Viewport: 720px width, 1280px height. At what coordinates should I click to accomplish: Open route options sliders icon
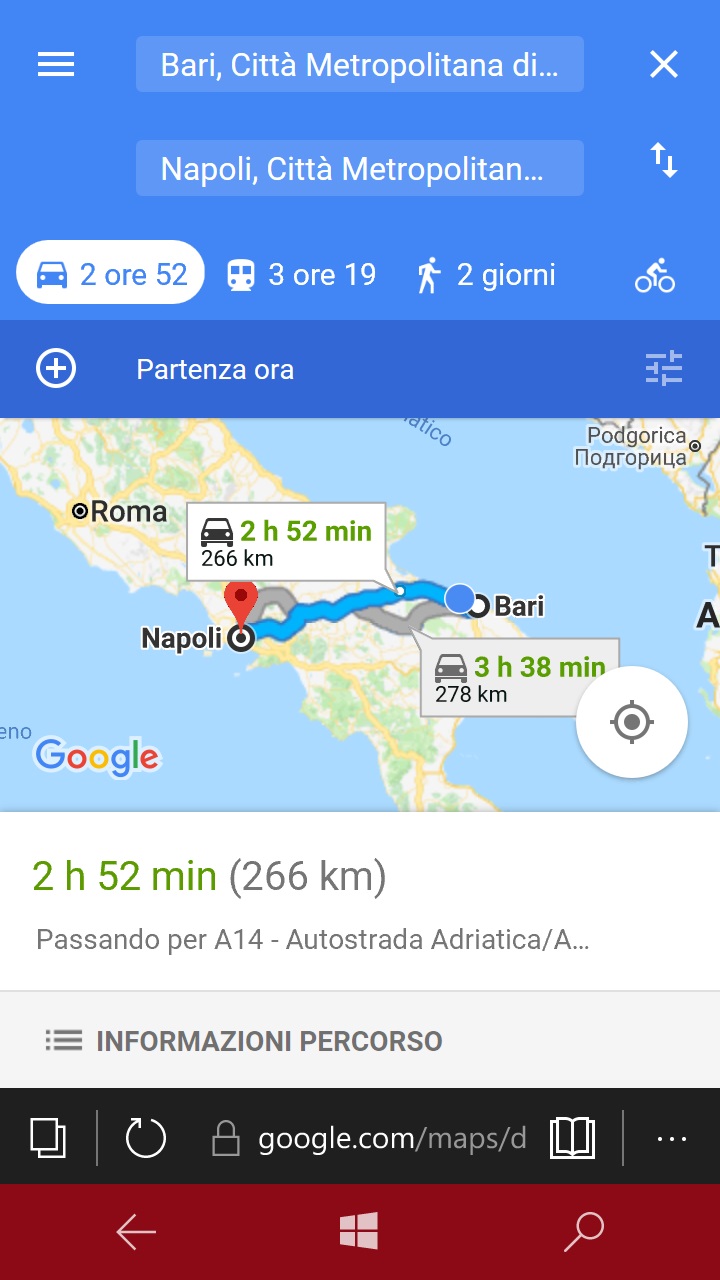(663, 369)
